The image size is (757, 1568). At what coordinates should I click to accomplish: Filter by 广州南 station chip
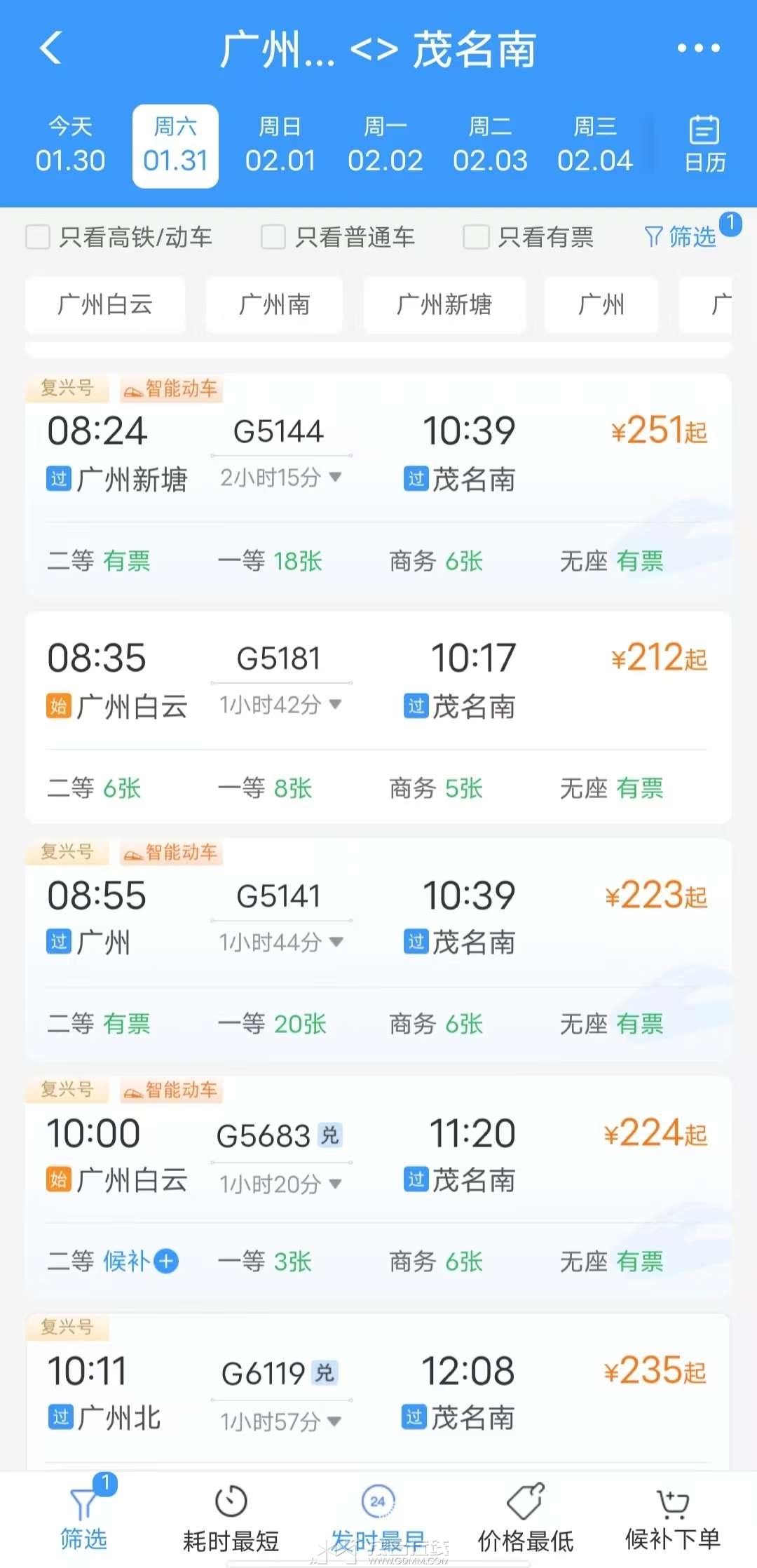tap(274, 304)
